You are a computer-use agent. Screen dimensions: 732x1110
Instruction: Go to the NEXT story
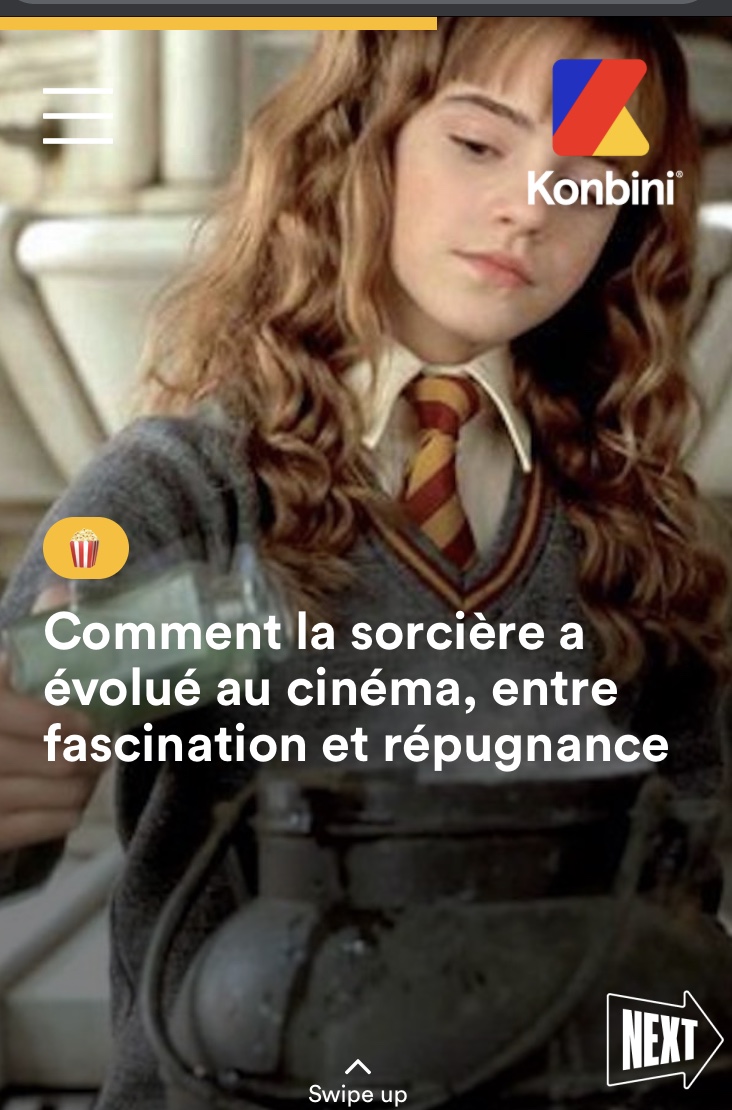click(x=663, y=1039)
